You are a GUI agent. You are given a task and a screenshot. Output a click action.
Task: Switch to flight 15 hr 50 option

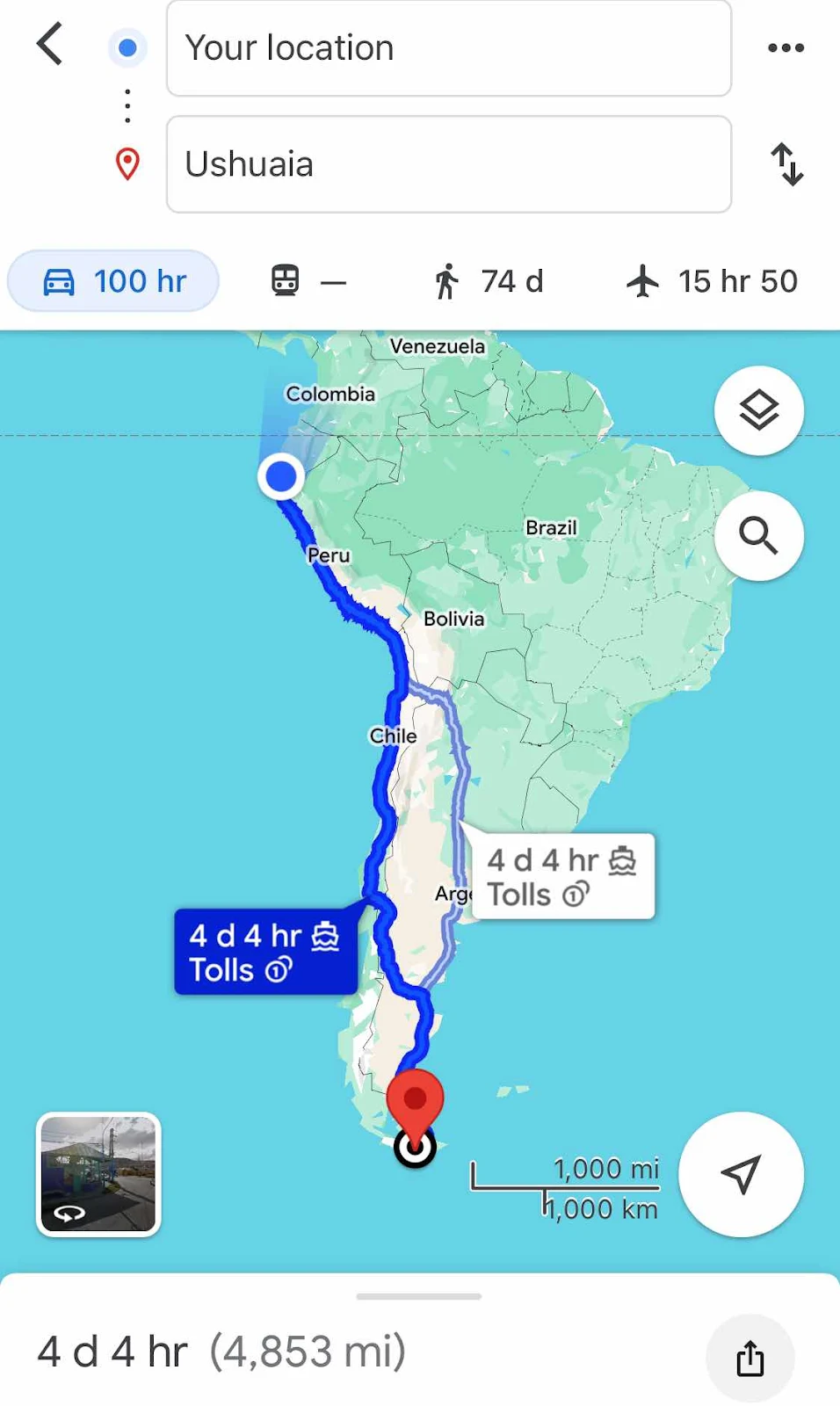click(712, 281)
